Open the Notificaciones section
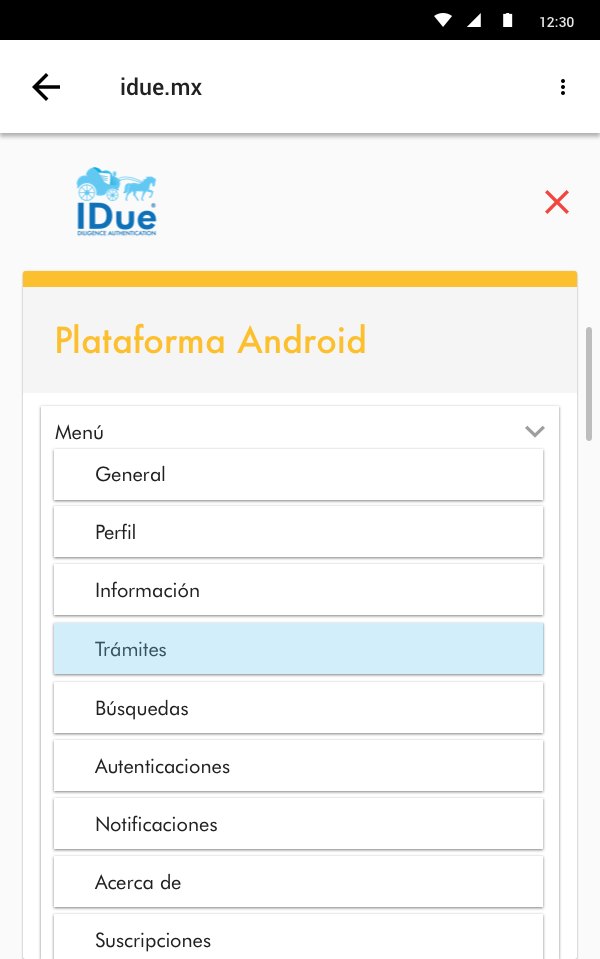This screenshot has height=959, width=600. [298, 824]
